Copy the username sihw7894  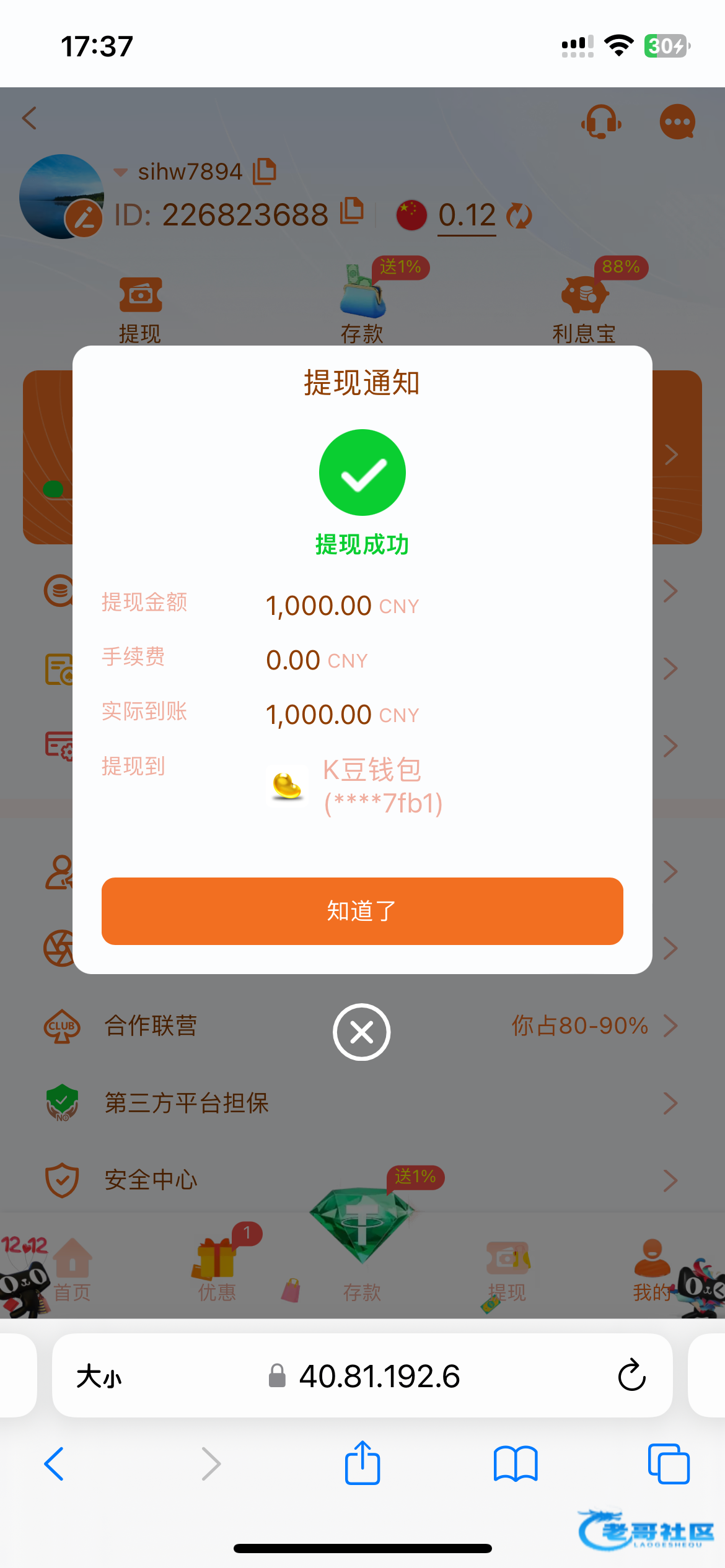265,172
